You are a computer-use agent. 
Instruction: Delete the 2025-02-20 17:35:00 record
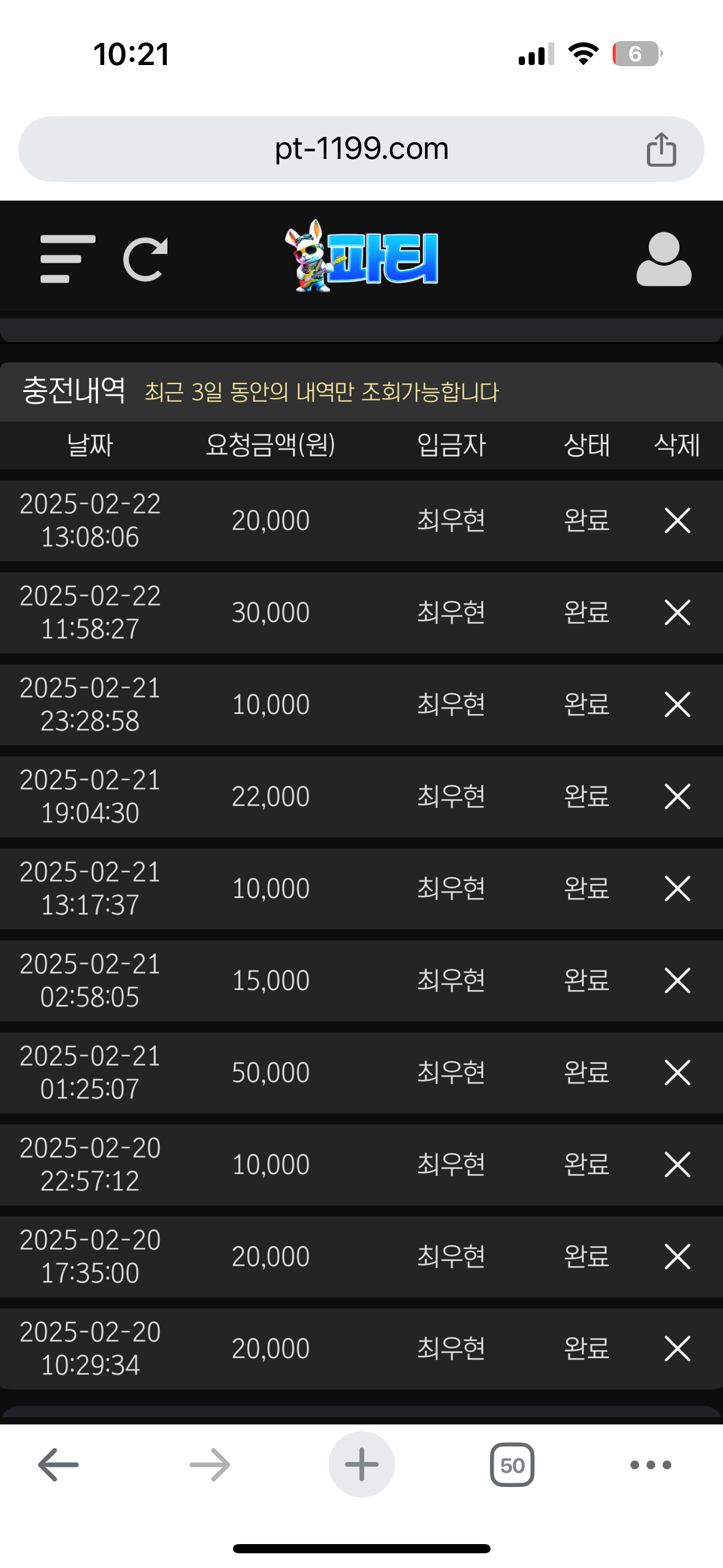677,1256
